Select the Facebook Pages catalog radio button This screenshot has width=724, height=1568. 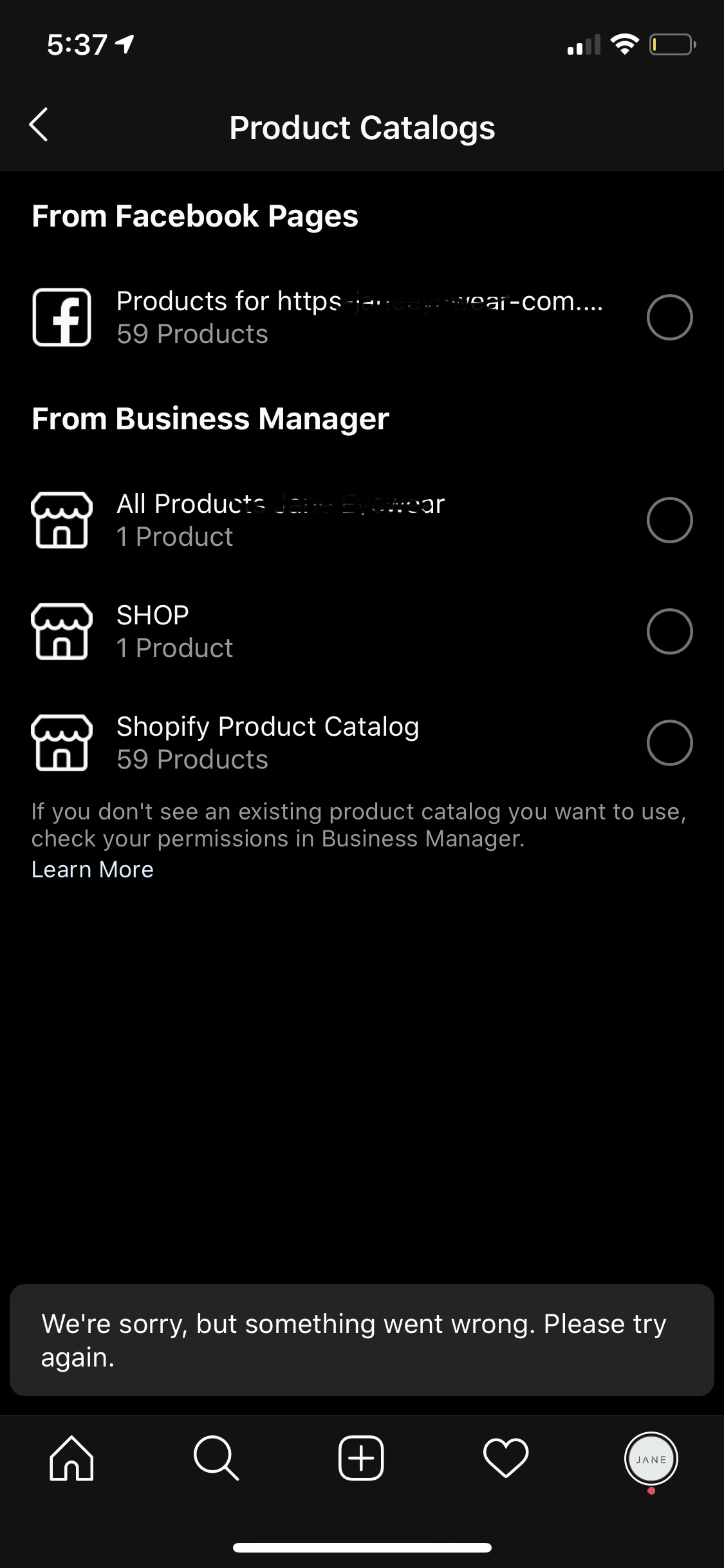tap(669, 317)
